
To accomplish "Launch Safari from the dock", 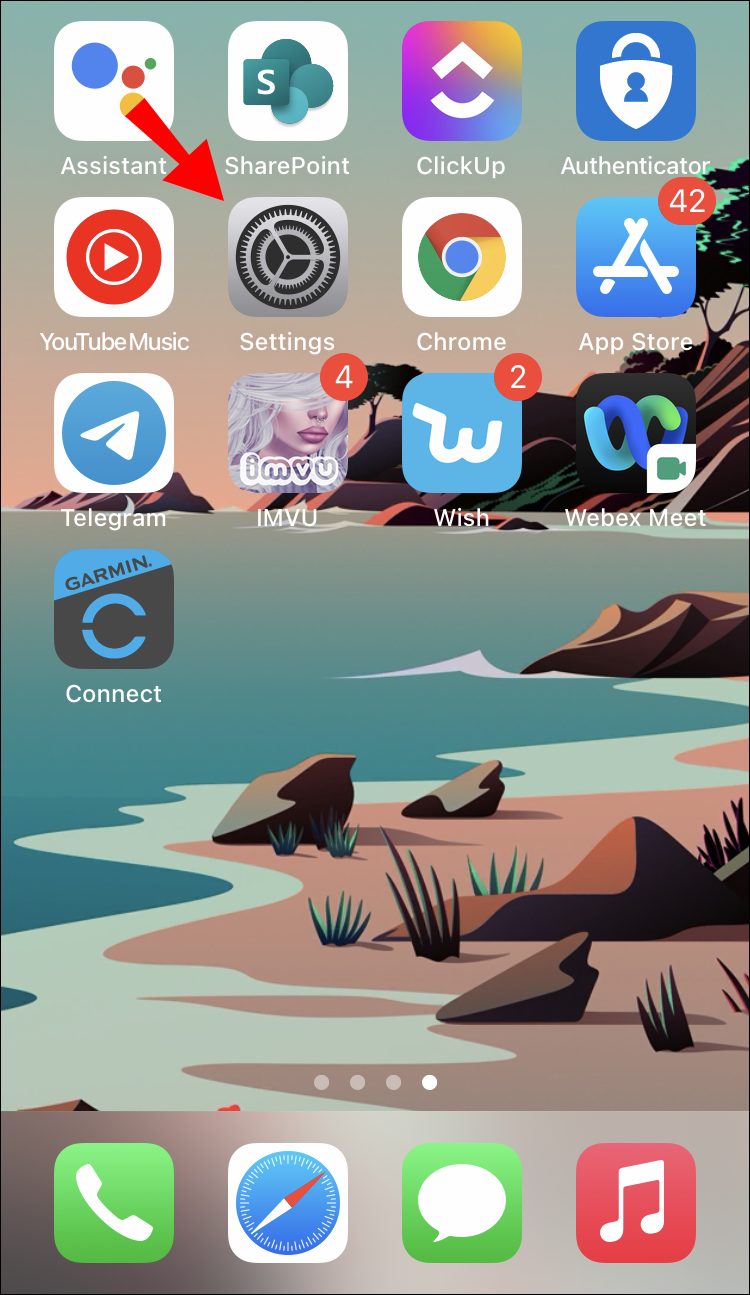I will point(288,1203).
